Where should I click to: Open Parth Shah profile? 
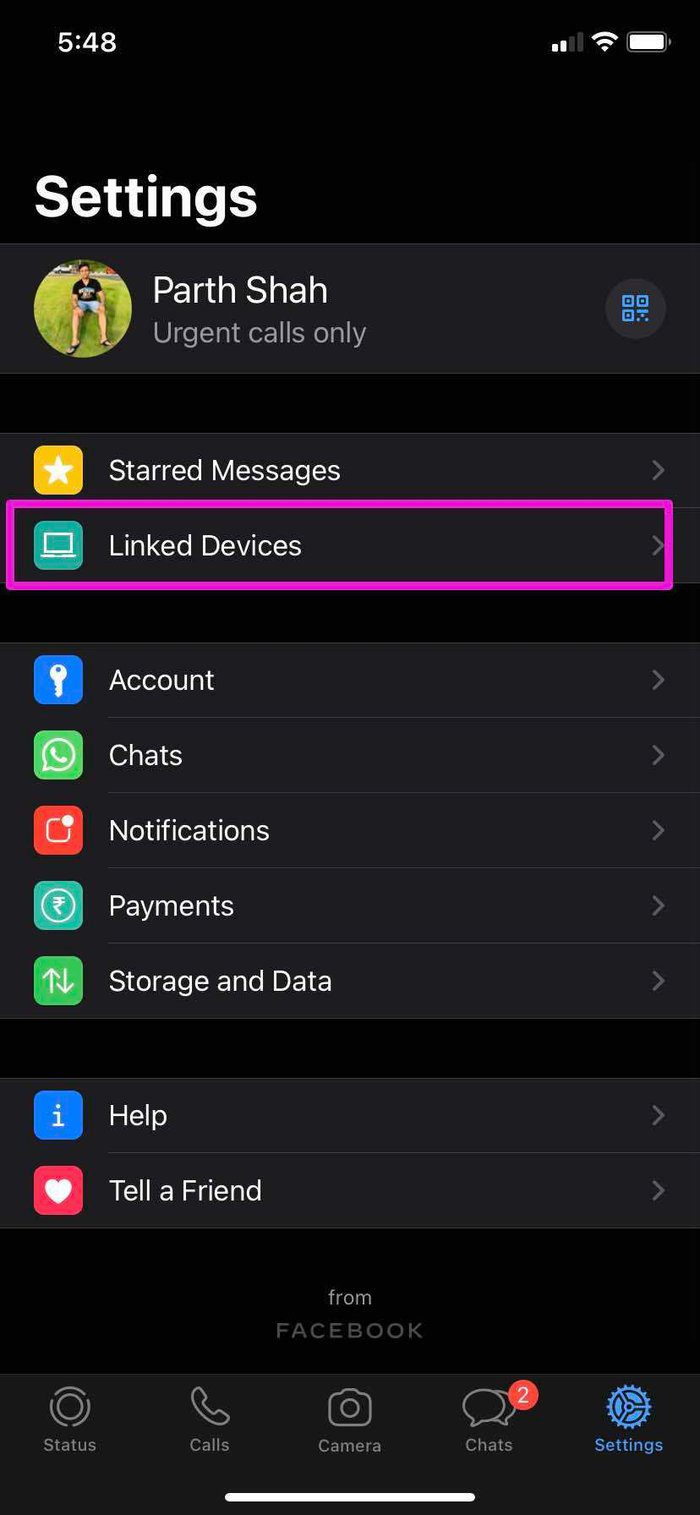click(350, 309)
